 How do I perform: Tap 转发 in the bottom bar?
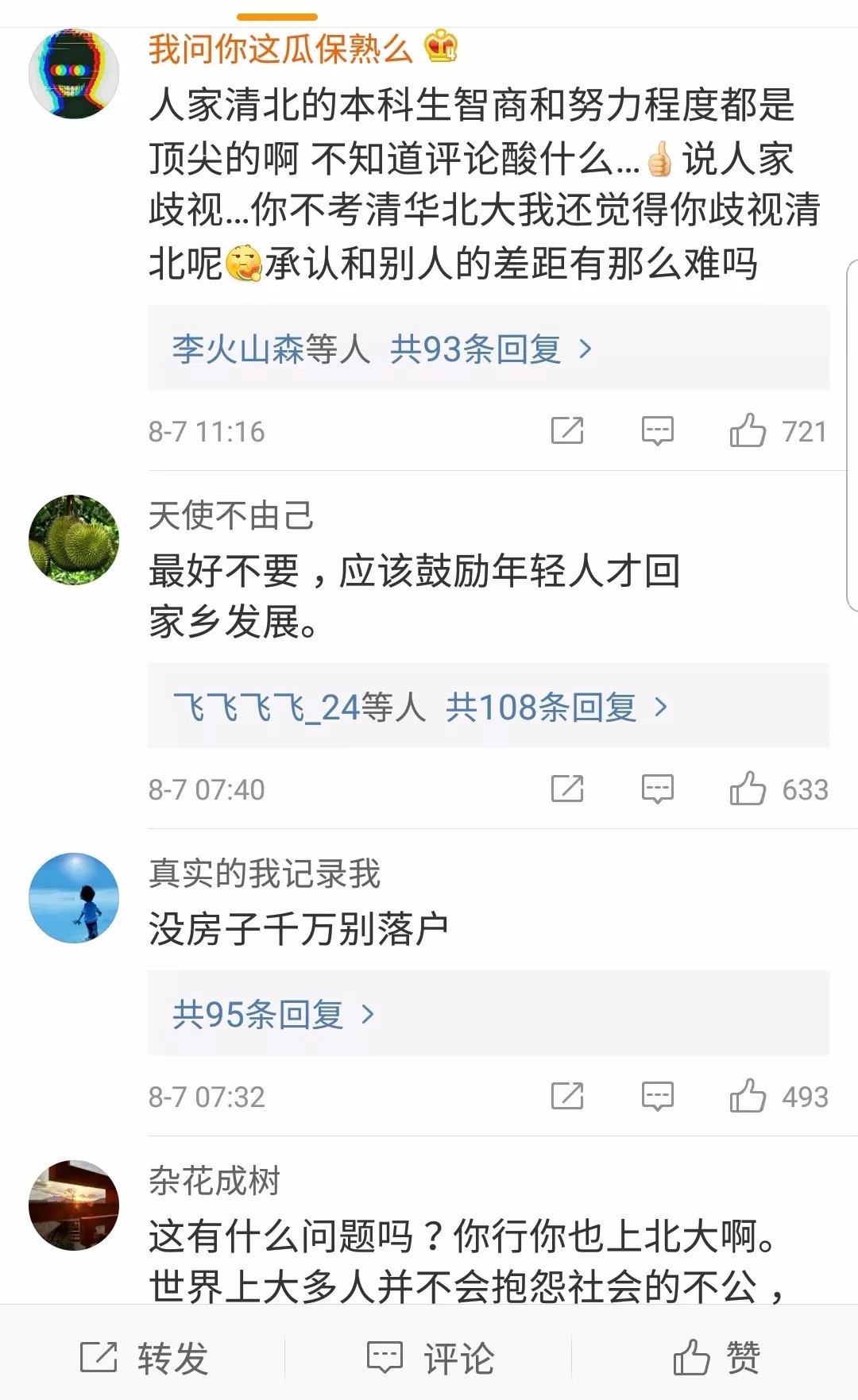[144, 1357]
